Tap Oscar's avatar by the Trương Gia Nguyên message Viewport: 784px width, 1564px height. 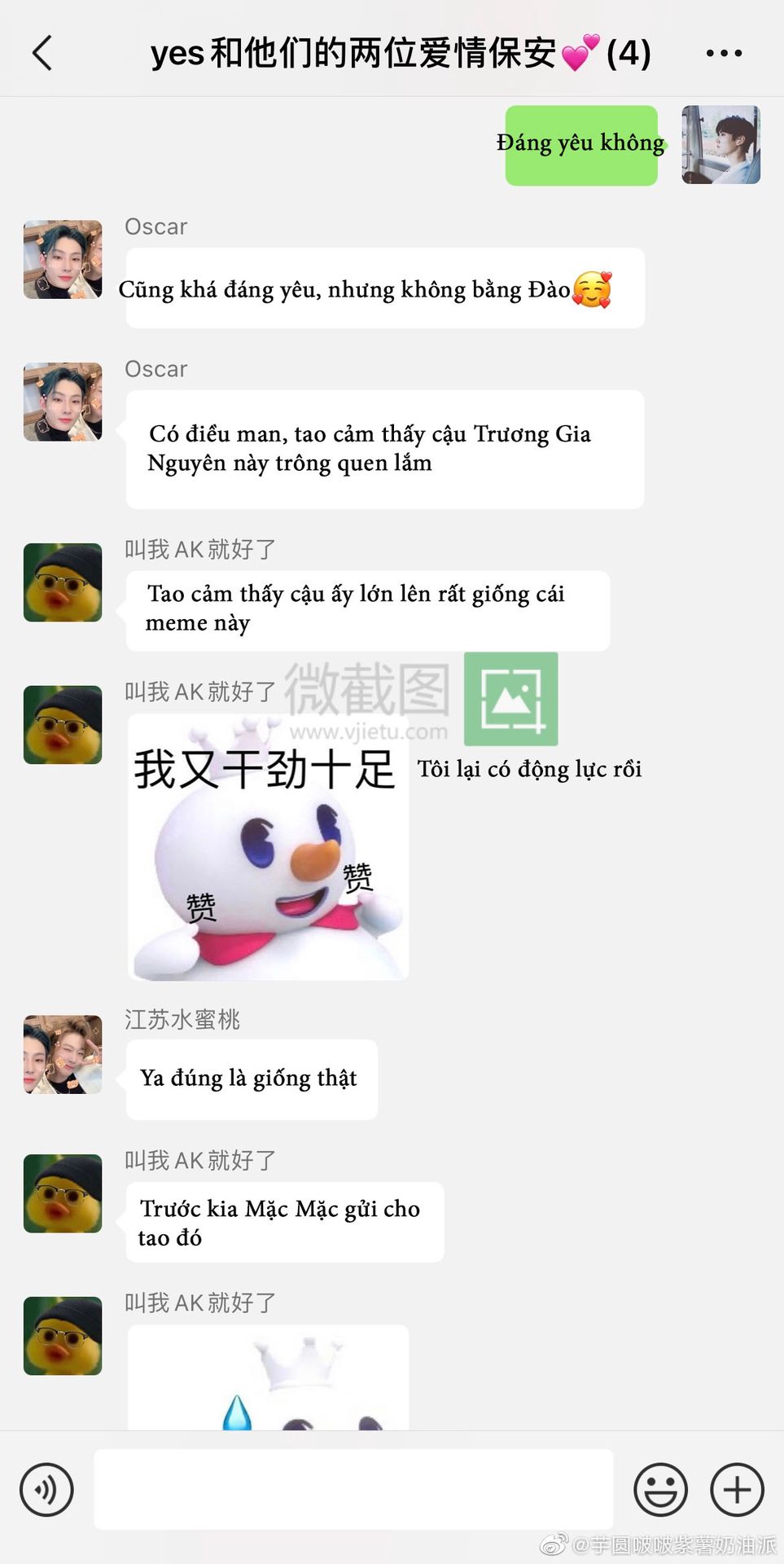click(x=63, y=402)
